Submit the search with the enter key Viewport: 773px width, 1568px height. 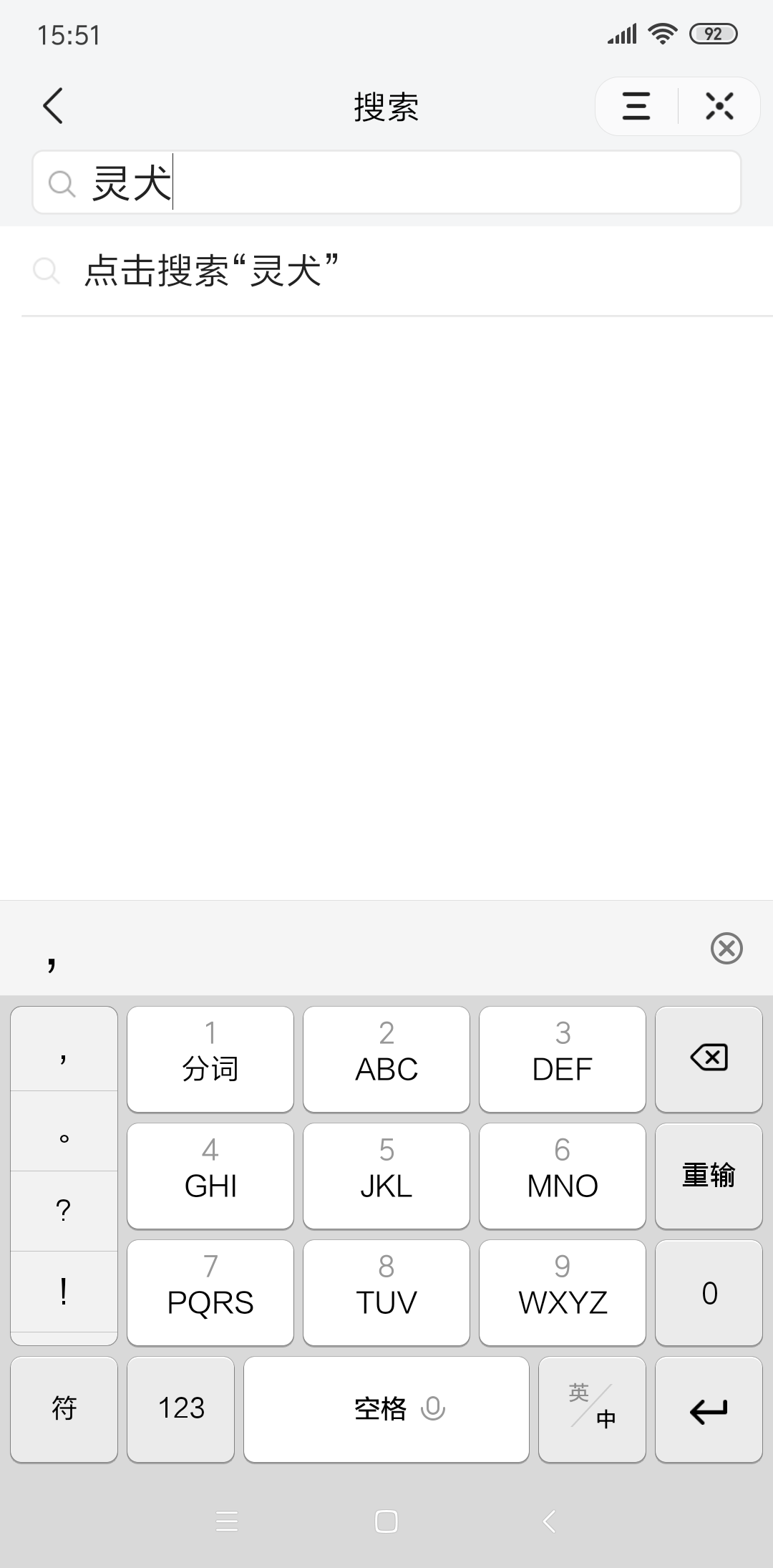(709, 1408)
